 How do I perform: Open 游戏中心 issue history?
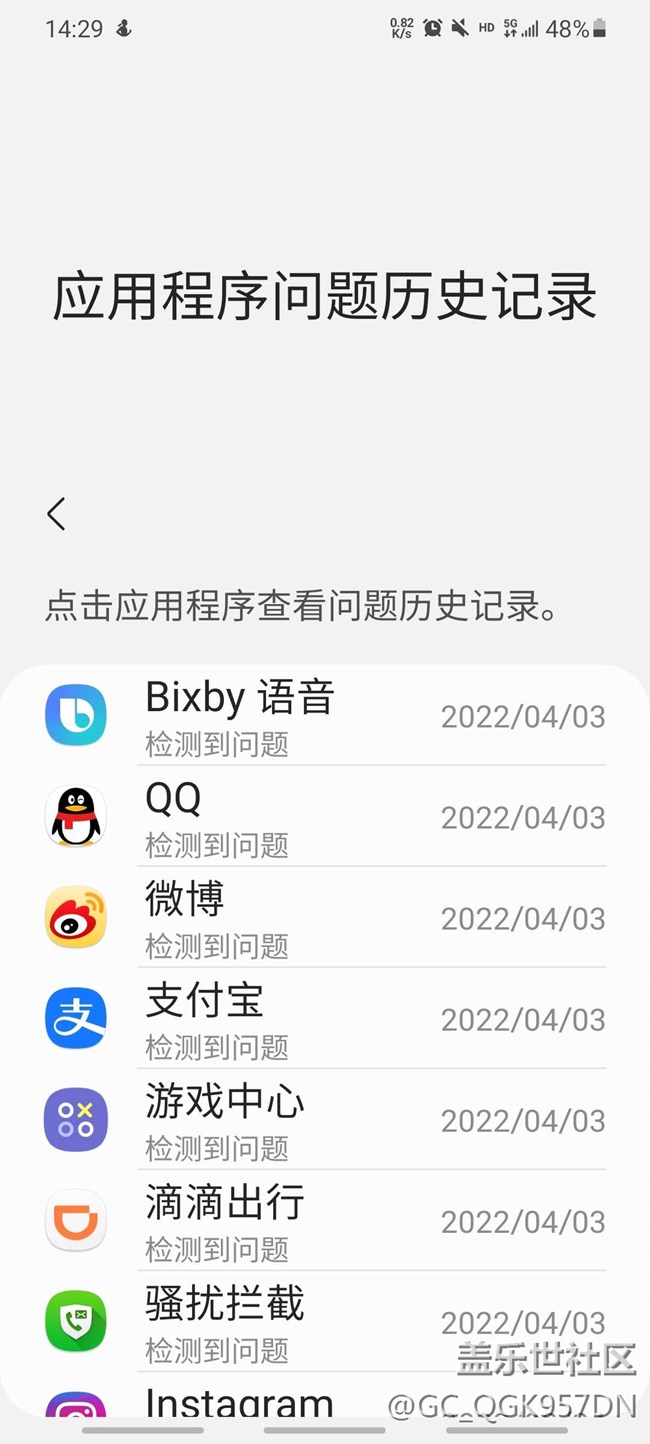point(325,1120)
